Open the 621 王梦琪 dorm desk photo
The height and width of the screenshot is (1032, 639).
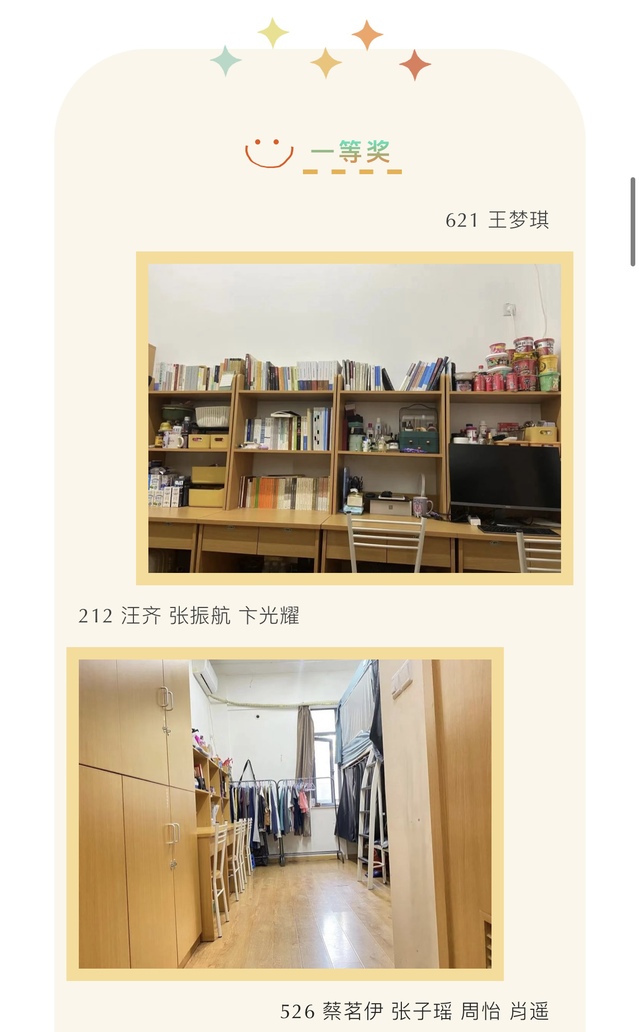click(x=354, y=418)
